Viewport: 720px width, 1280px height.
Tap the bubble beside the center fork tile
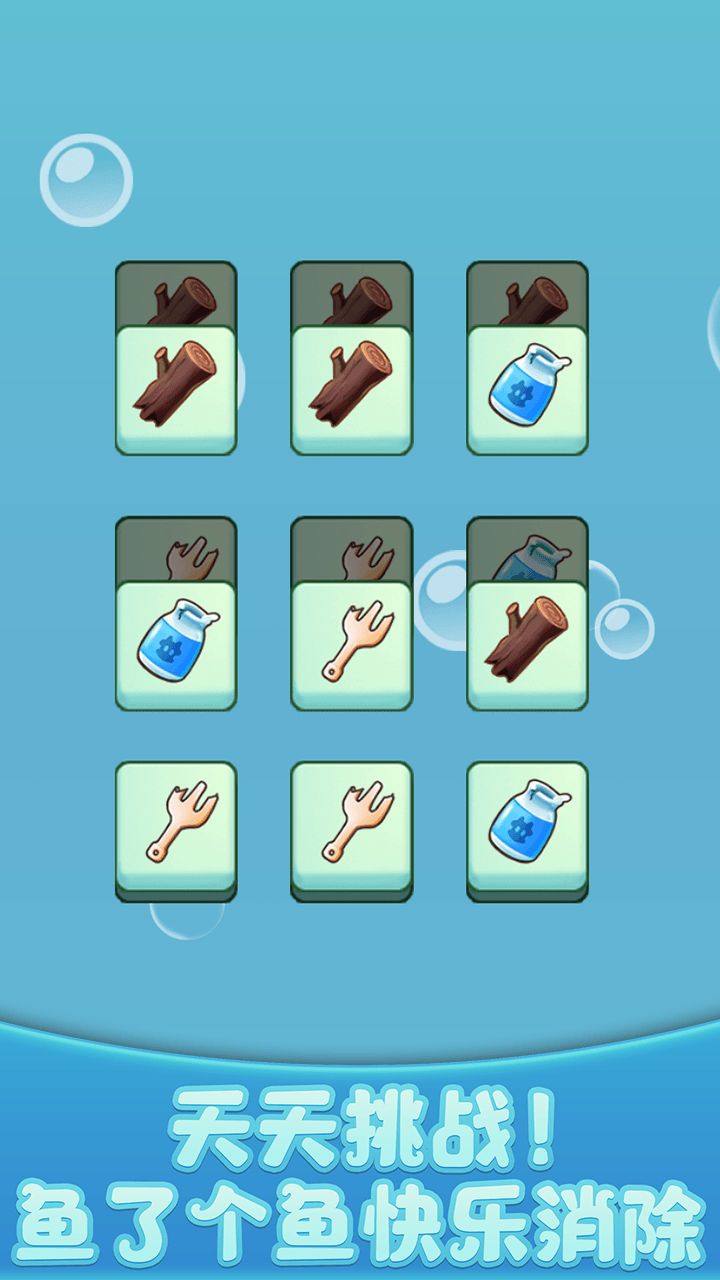coord(447,600)
